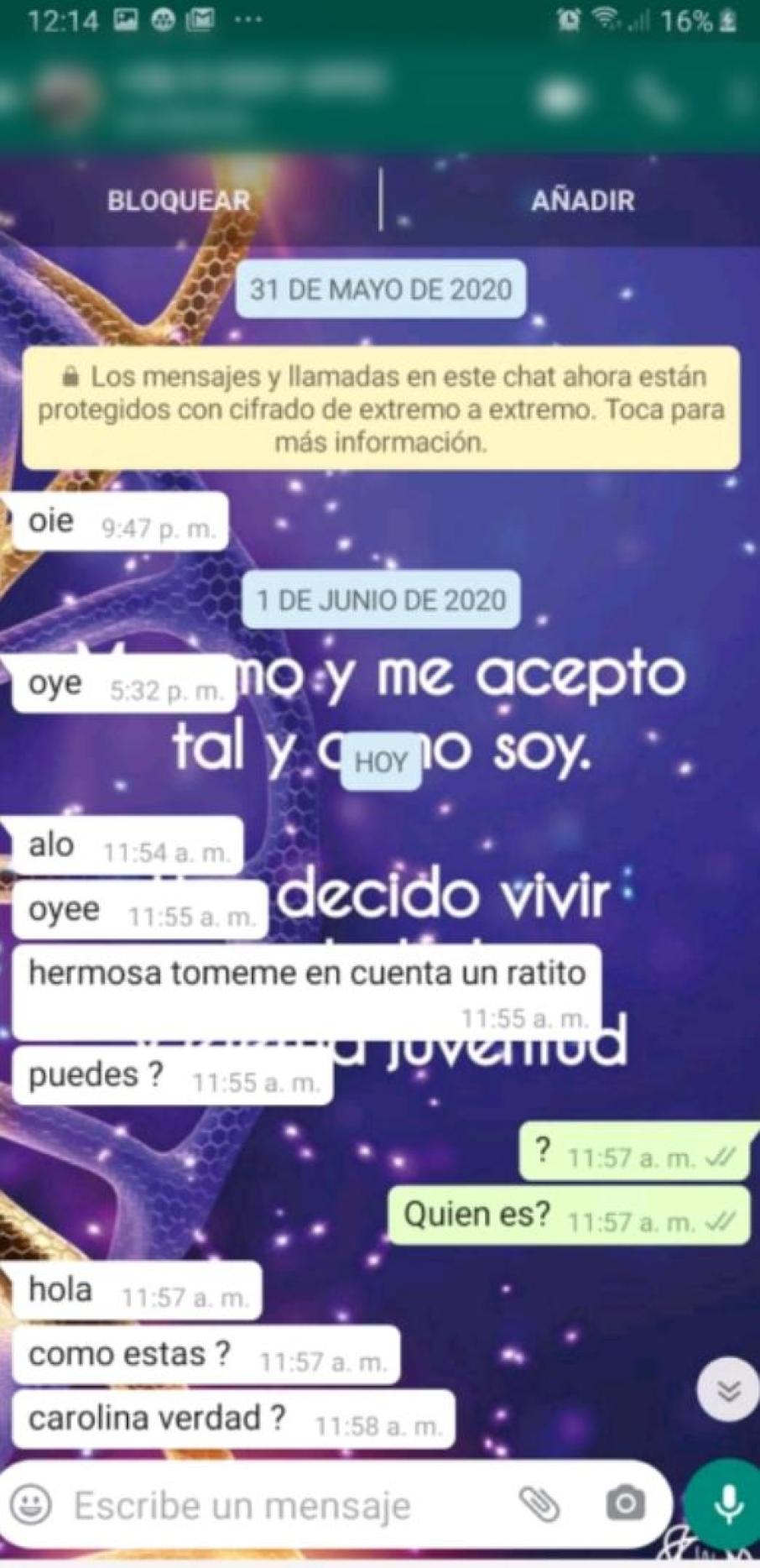Image resolution: width=760 pixels, height=1568 pixels.
Task: Attach a file with the paperclip
Action: tap(539, 1504)
